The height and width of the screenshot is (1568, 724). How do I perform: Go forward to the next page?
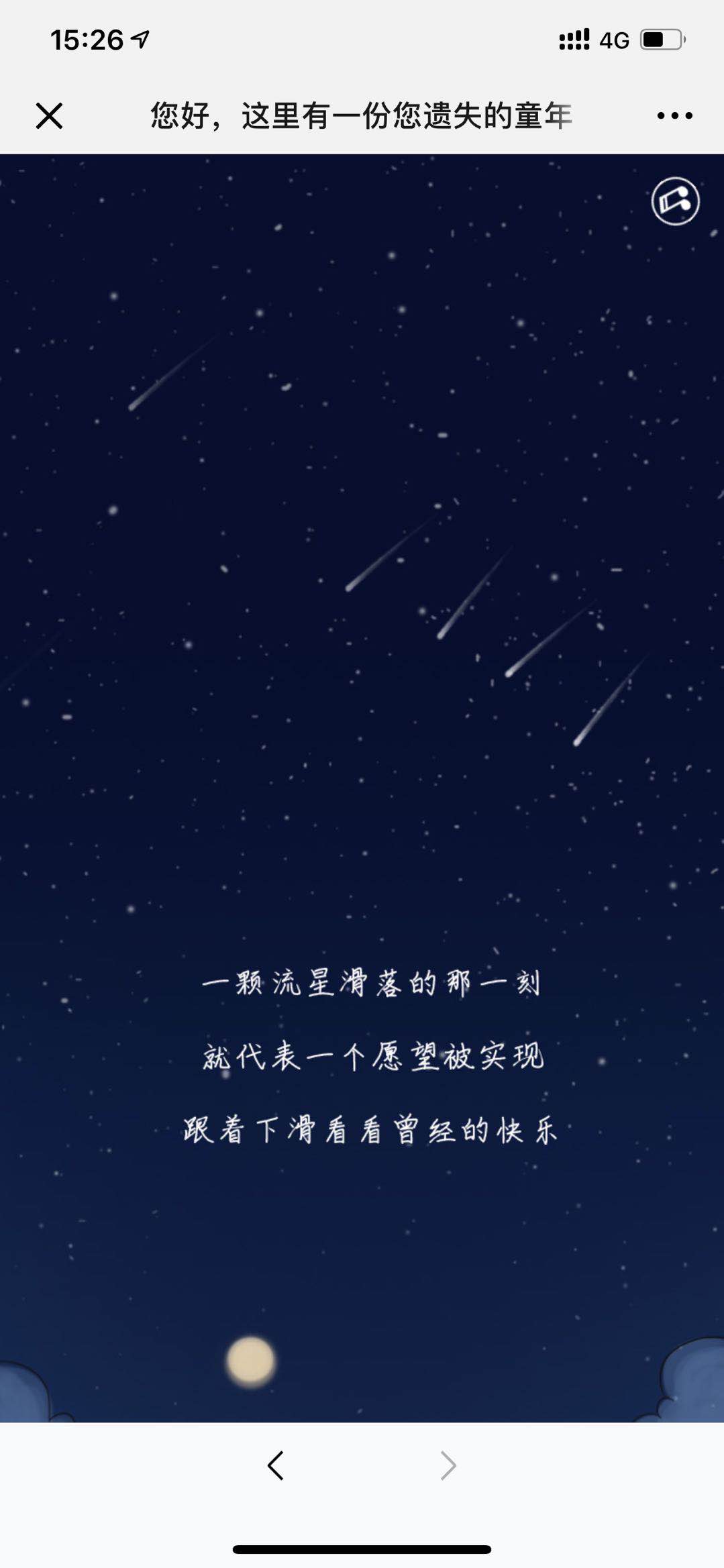448,1465
